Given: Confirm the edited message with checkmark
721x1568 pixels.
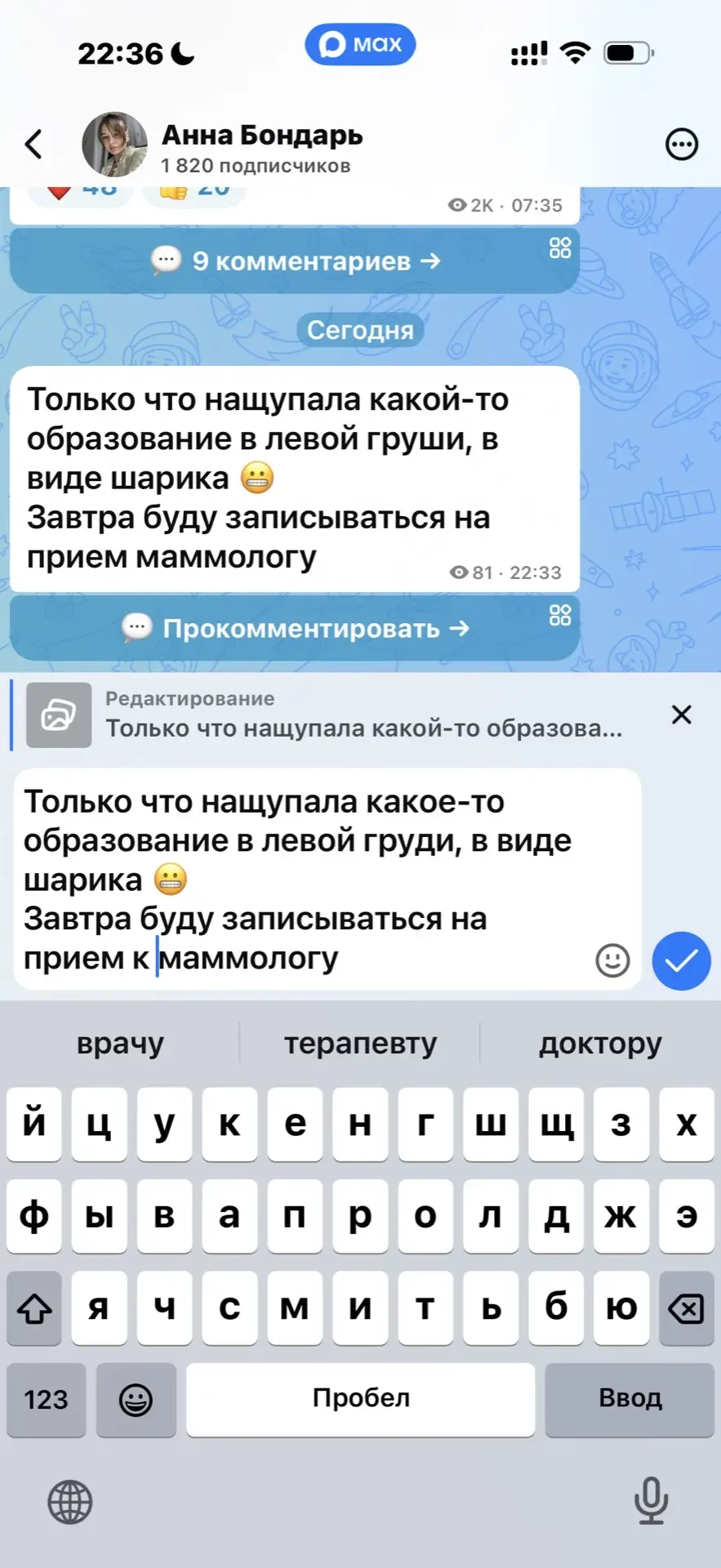Looking at the screenshot, I should 681,961.
